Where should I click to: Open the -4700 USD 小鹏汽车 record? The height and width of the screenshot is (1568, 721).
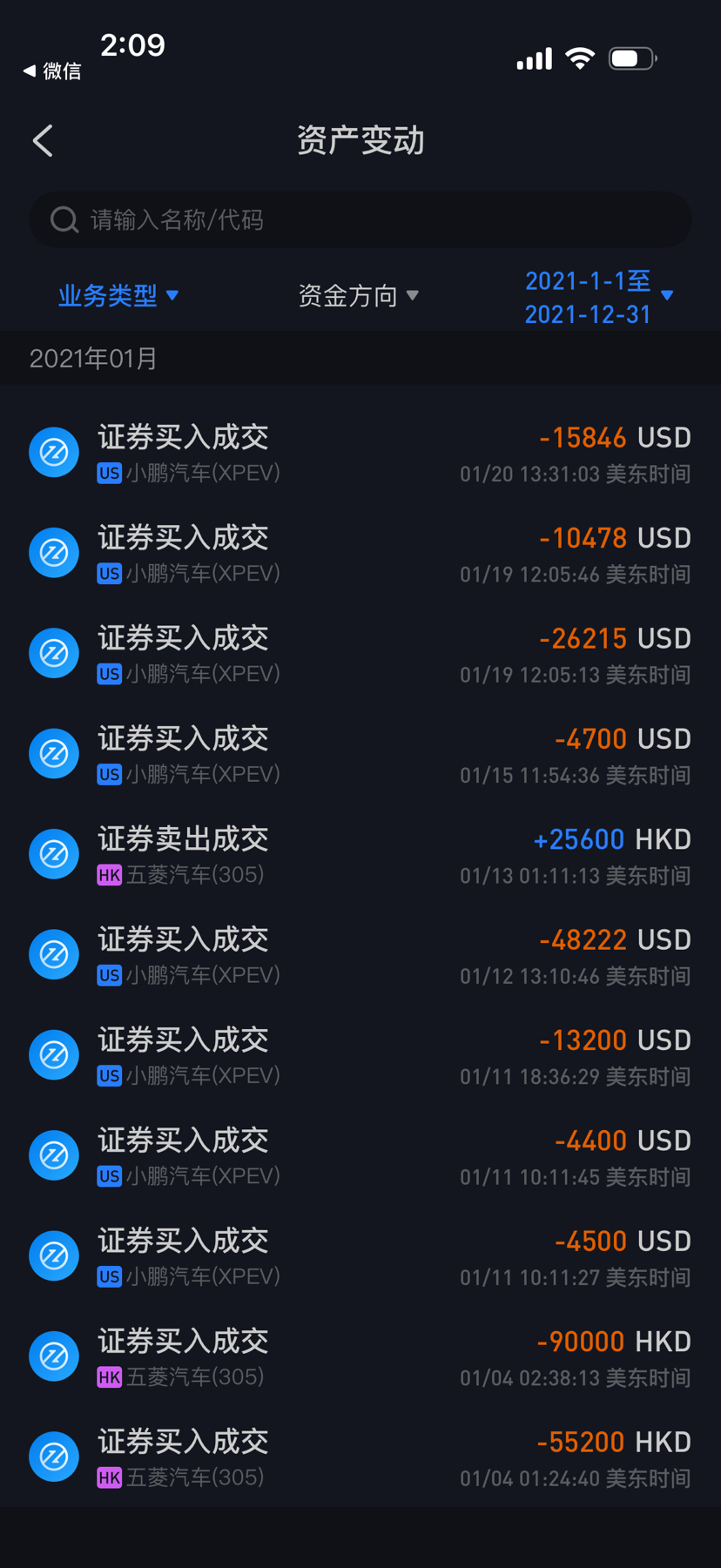[360, 754]
